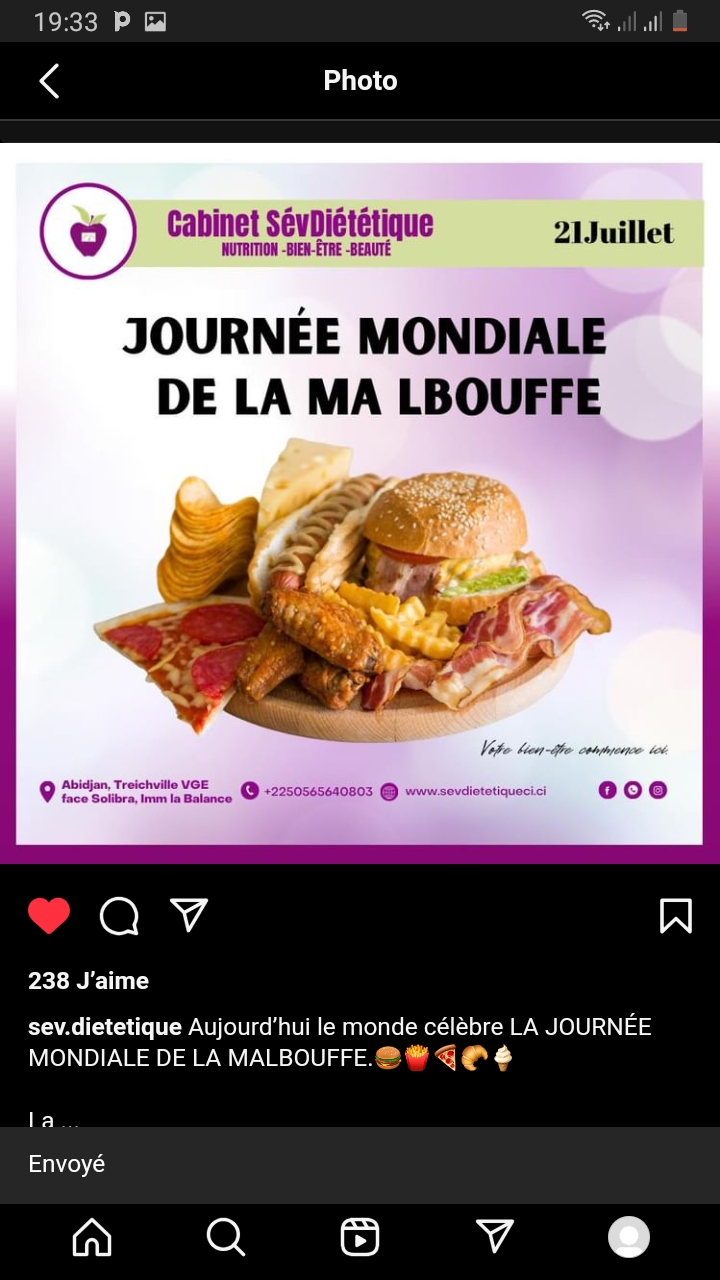The width and height of the screenshot is (720, 1280).
Task: Open comments on this post
Action: [x=119, y=915]
